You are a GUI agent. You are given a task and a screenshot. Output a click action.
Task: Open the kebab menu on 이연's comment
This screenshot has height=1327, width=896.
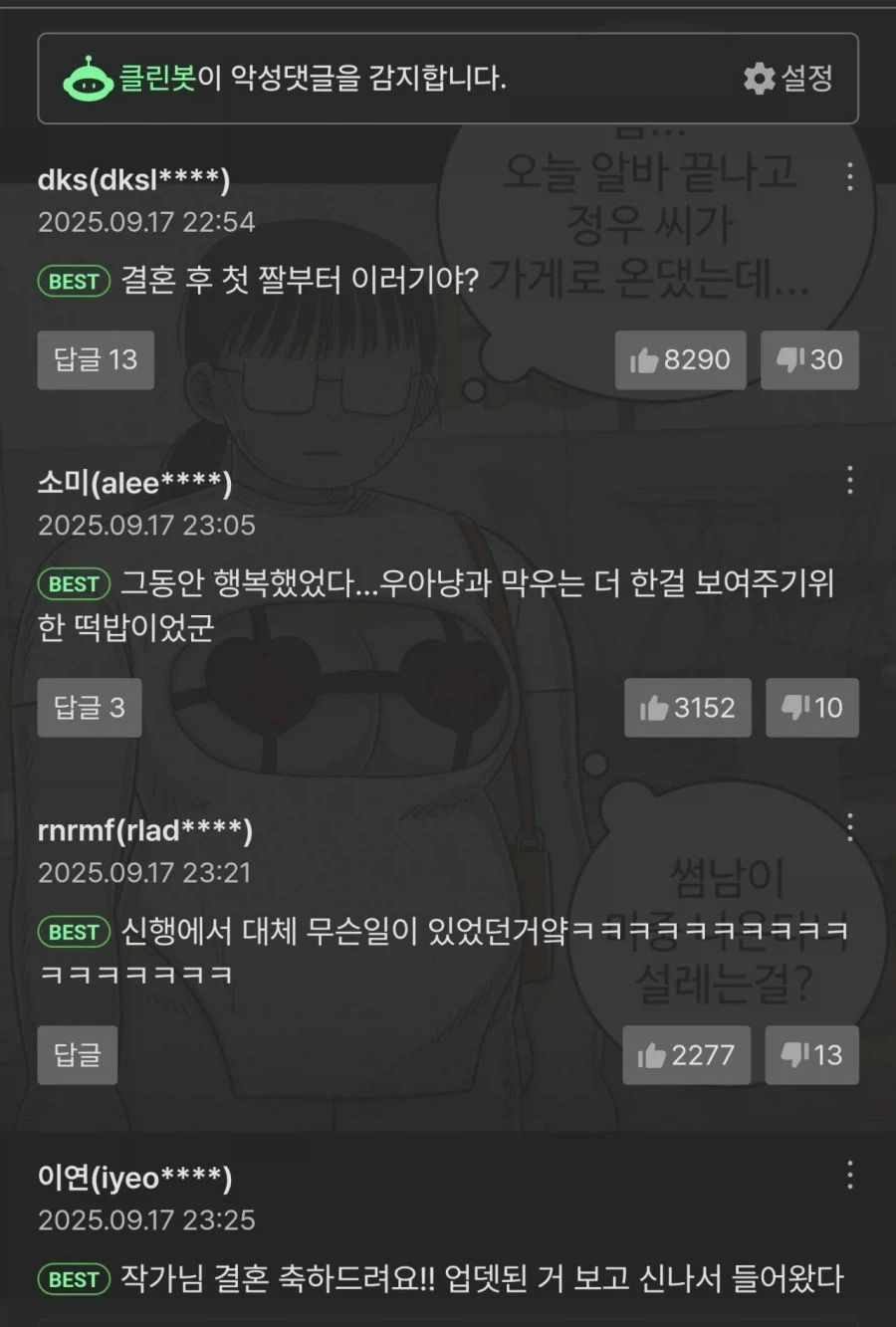tap(850, 1175)
